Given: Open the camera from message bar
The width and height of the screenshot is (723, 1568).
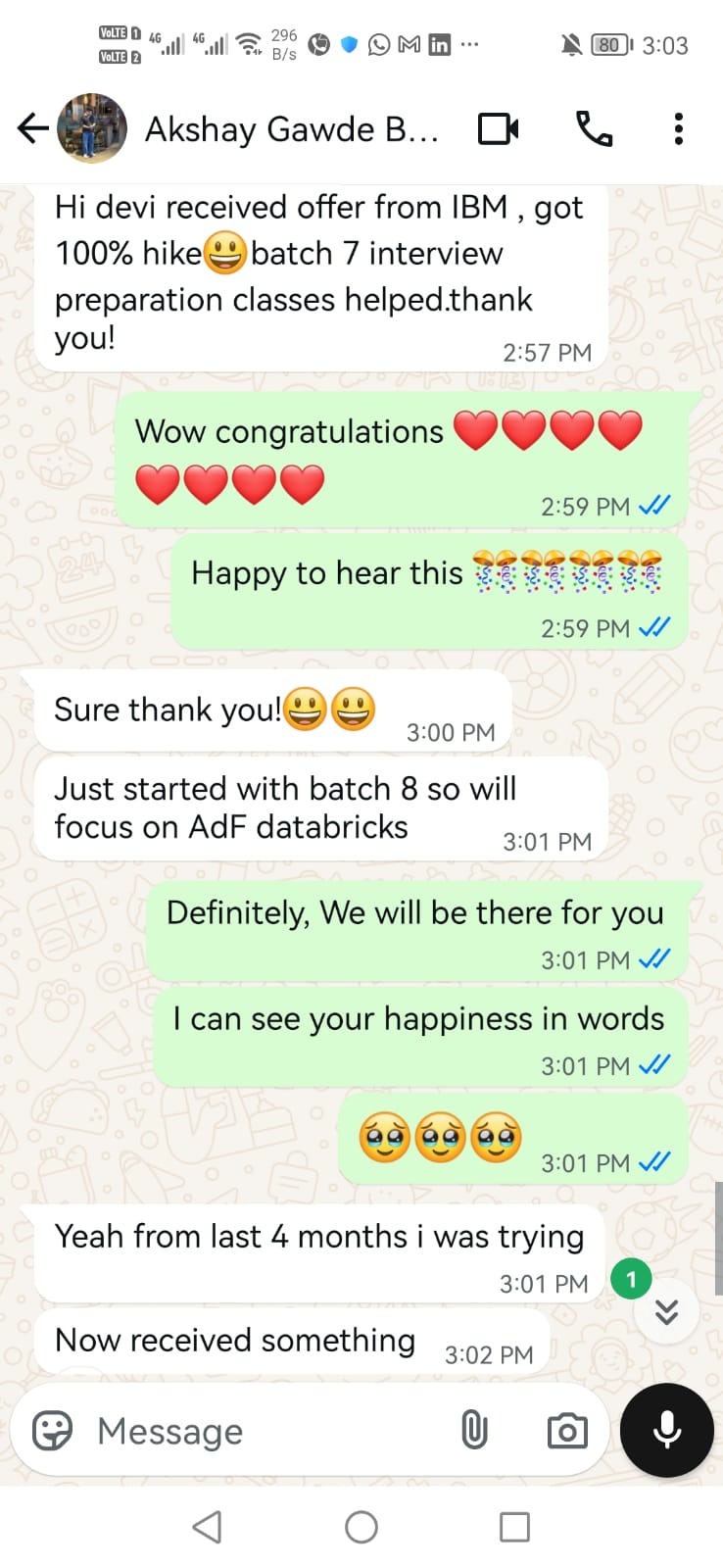Looking at the screenshot, I should click(x=566, y=1432).
